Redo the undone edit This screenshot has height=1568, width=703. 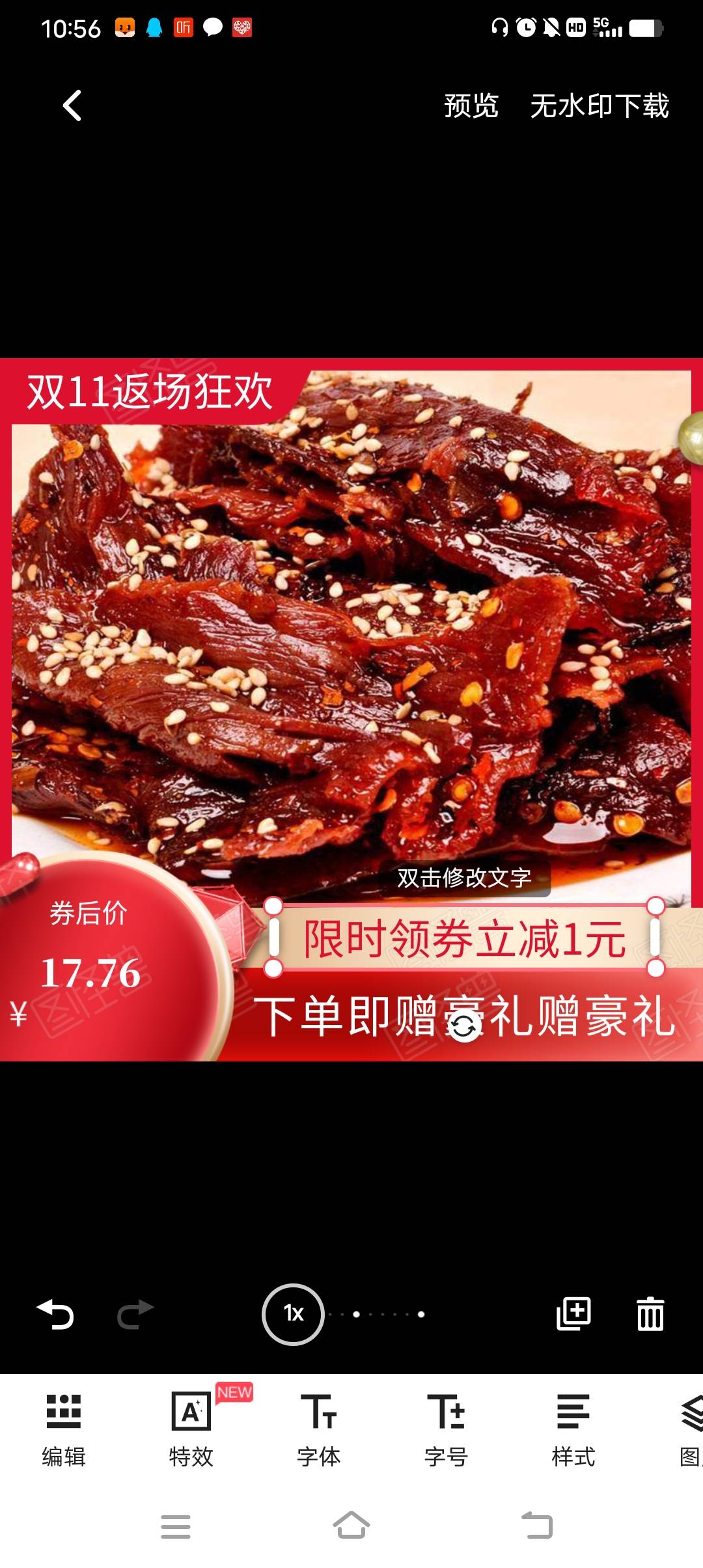pos(135,1313)
